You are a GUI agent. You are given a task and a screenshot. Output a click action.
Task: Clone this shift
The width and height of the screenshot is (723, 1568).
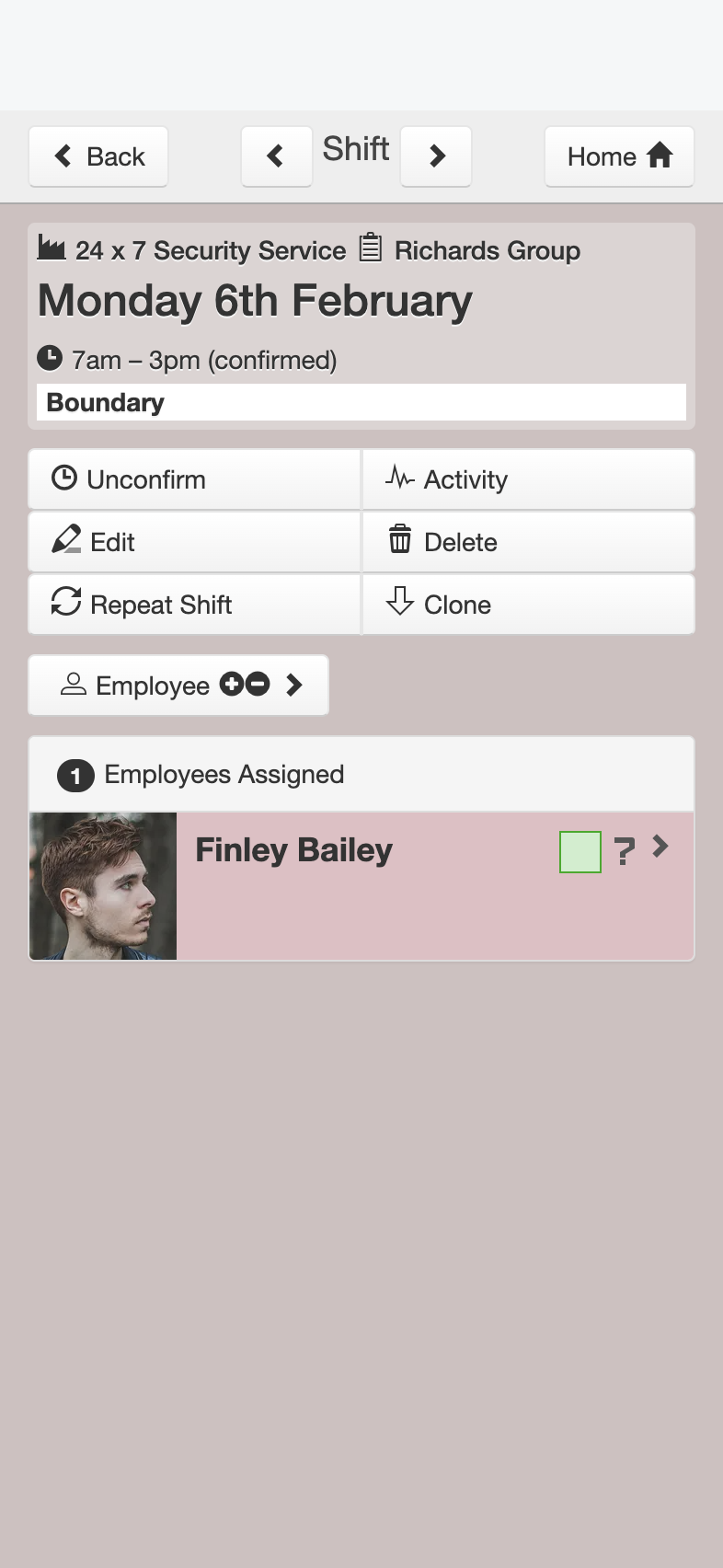(529, 605)
